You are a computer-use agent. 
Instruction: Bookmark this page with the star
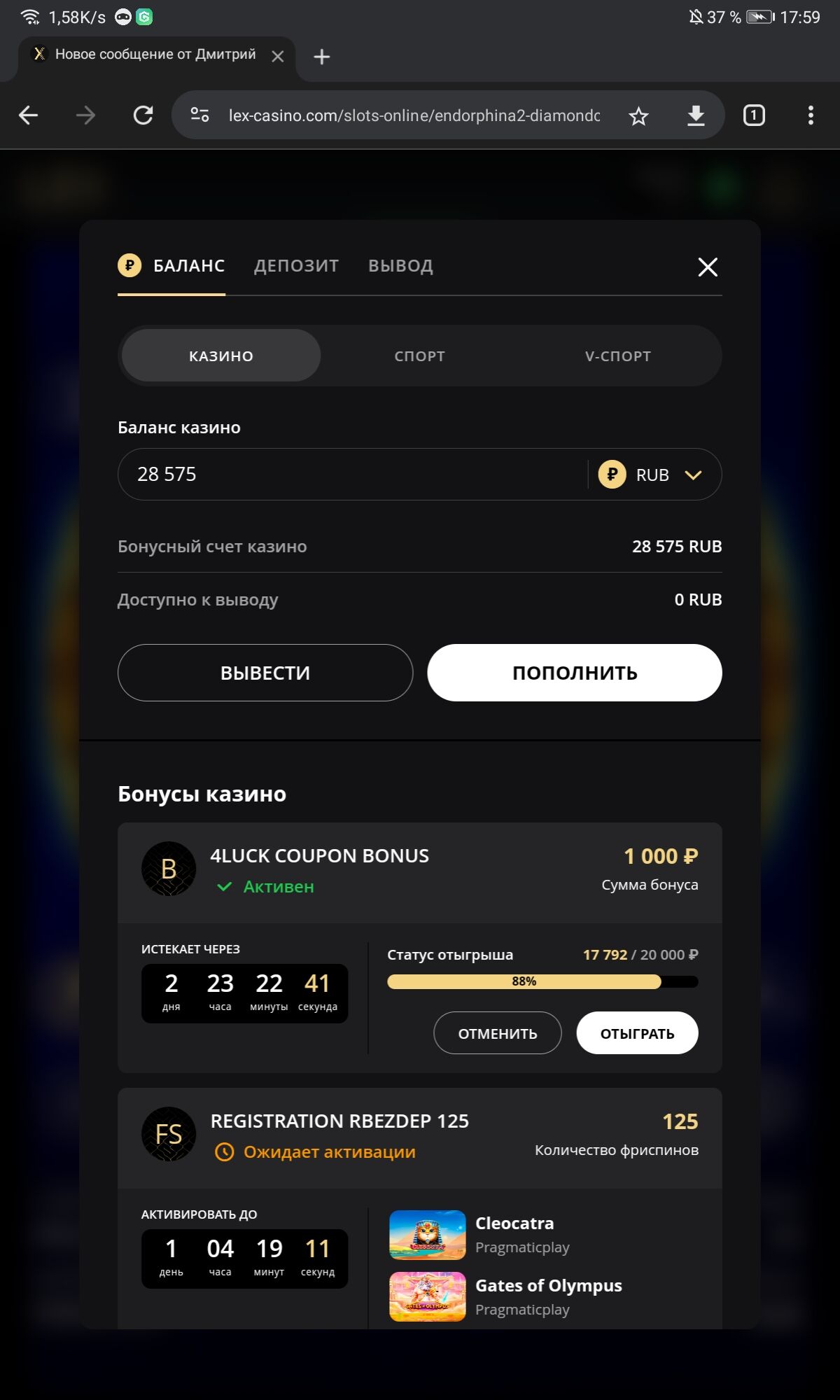click(638, 116)
